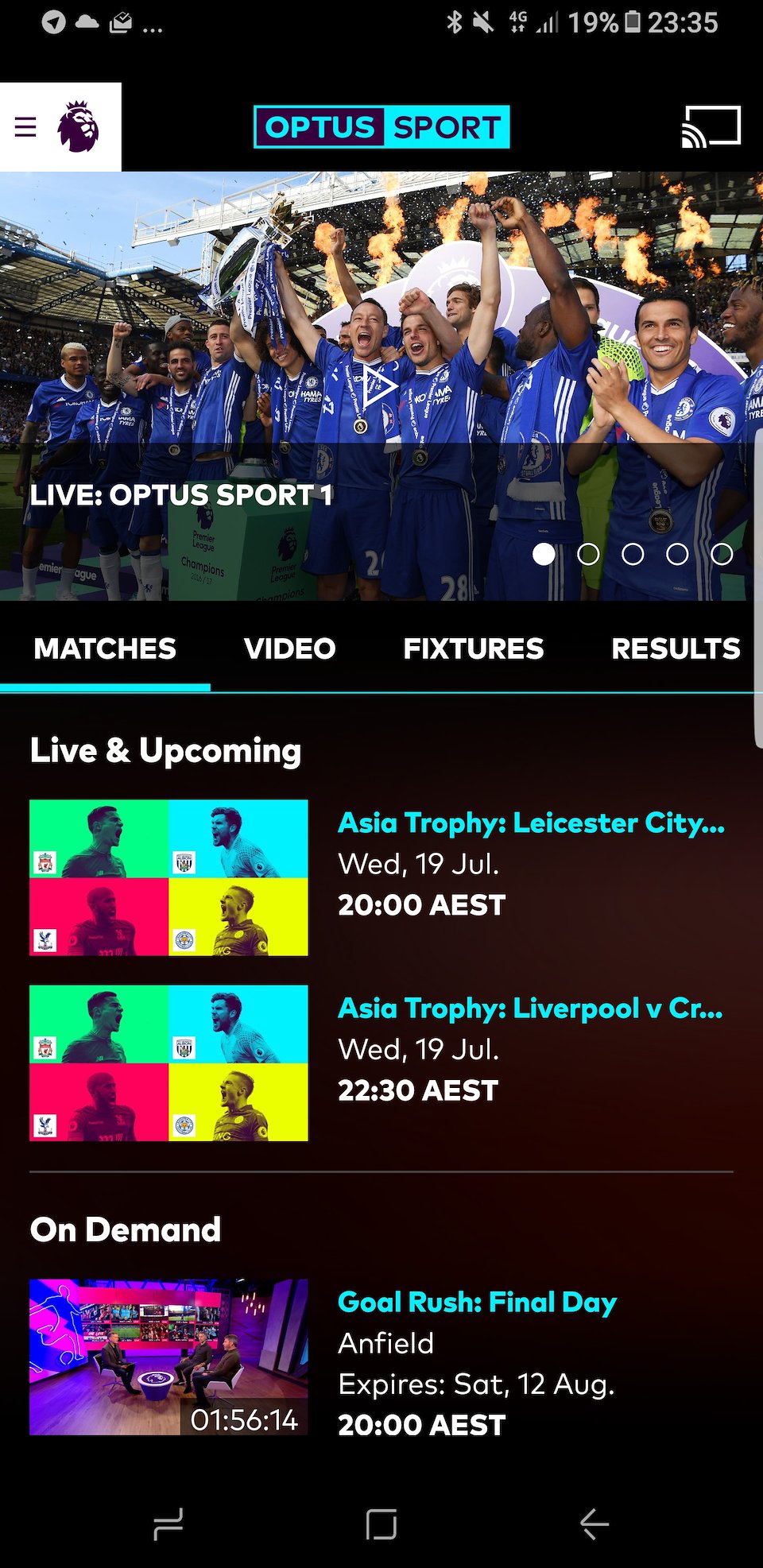Go to the second carousel page dot
The image size is (763, 1568).
[588, 554]
